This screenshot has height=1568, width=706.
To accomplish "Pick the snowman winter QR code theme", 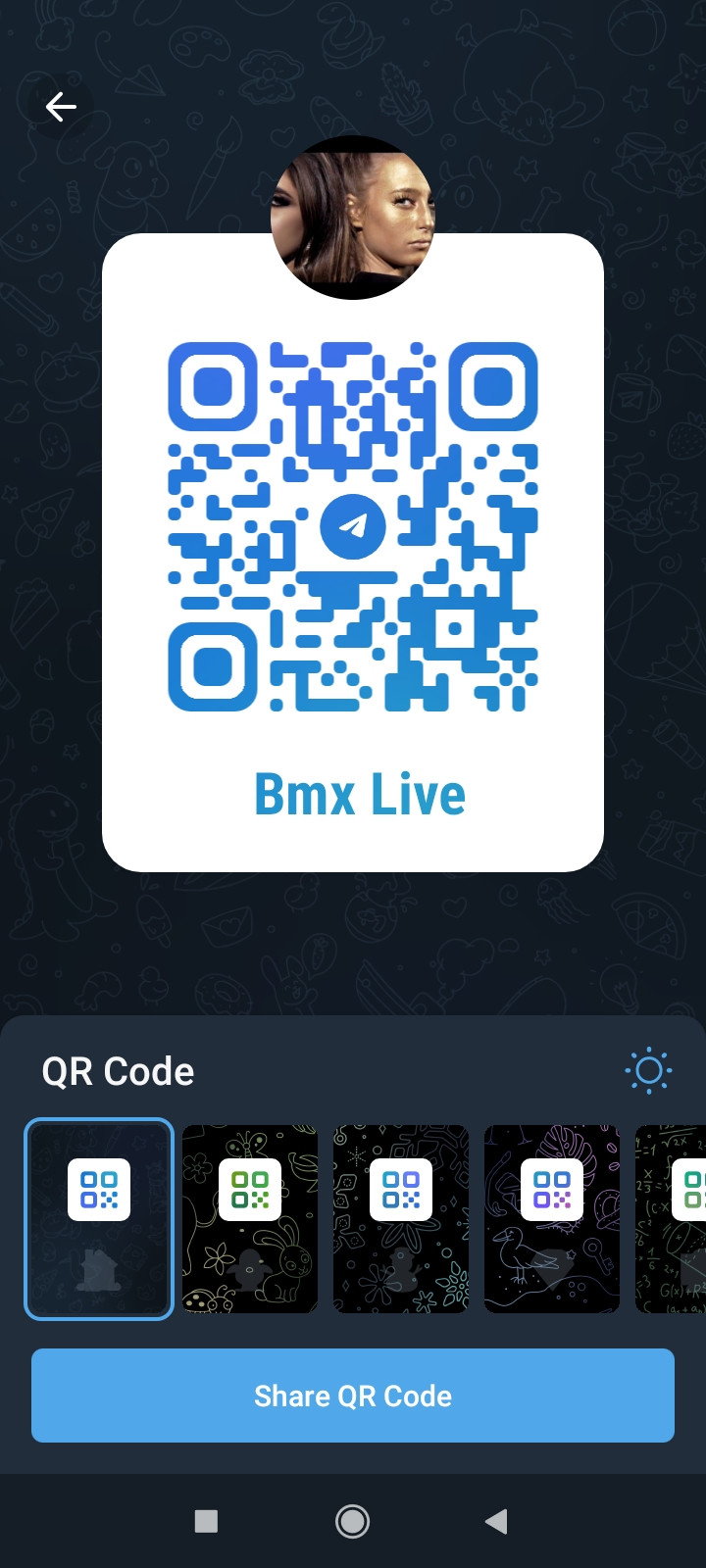I will click(401, 1219).
